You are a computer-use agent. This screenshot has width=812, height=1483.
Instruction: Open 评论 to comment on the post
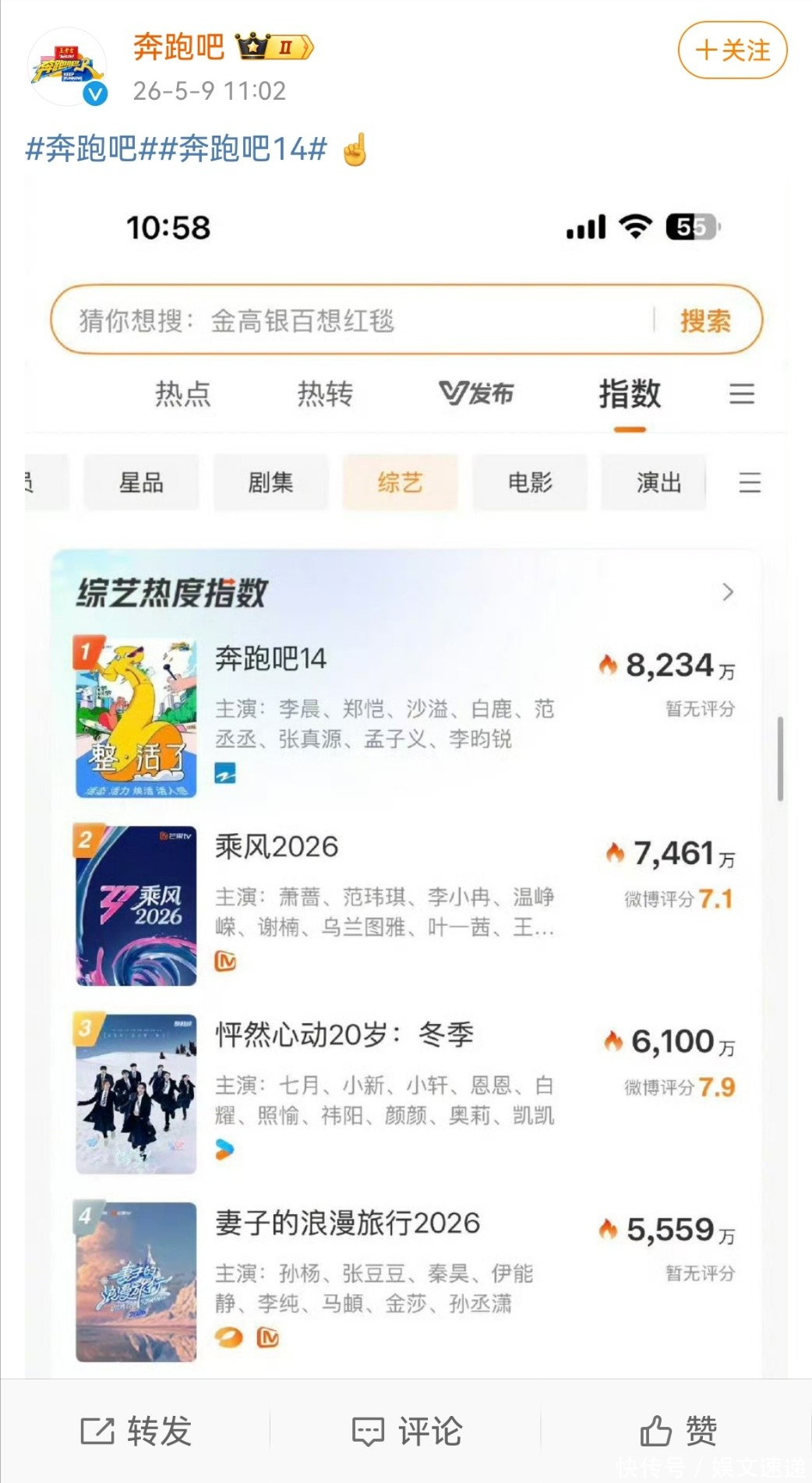pyautogui.click(x=407, y=1431)
